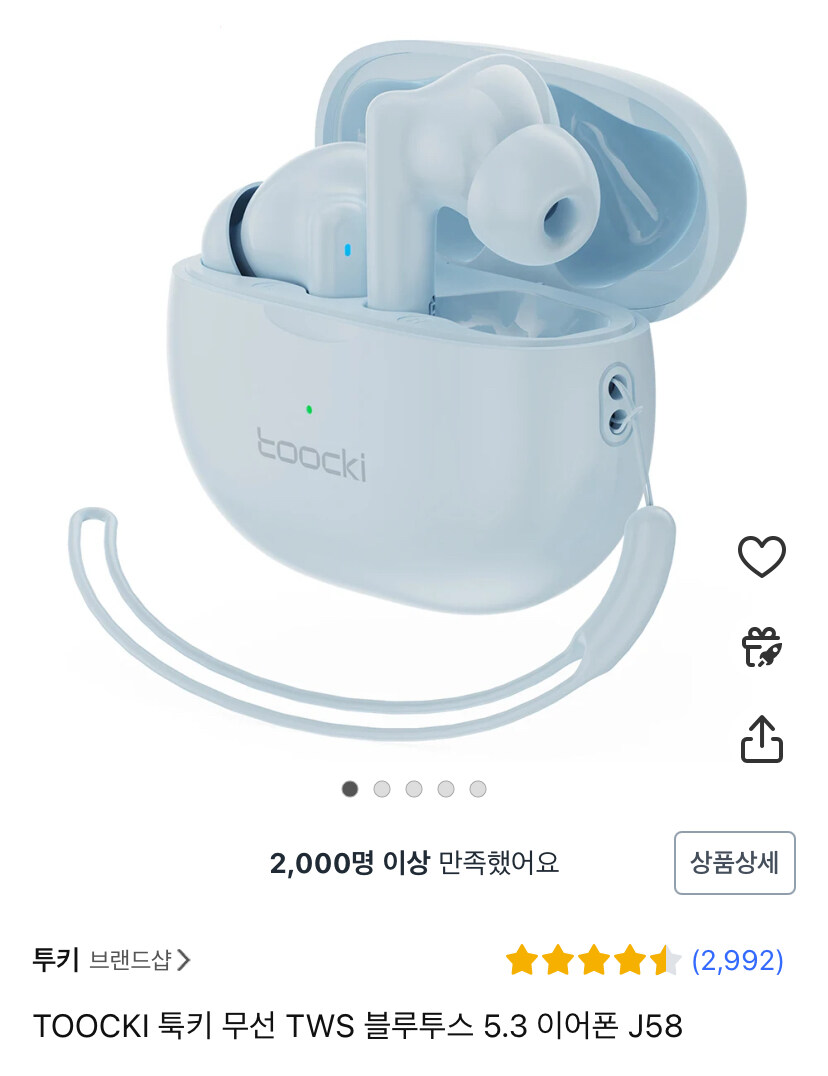
Task: Open the 2,992 customer reviews
Action: click(x=737, y=961)
